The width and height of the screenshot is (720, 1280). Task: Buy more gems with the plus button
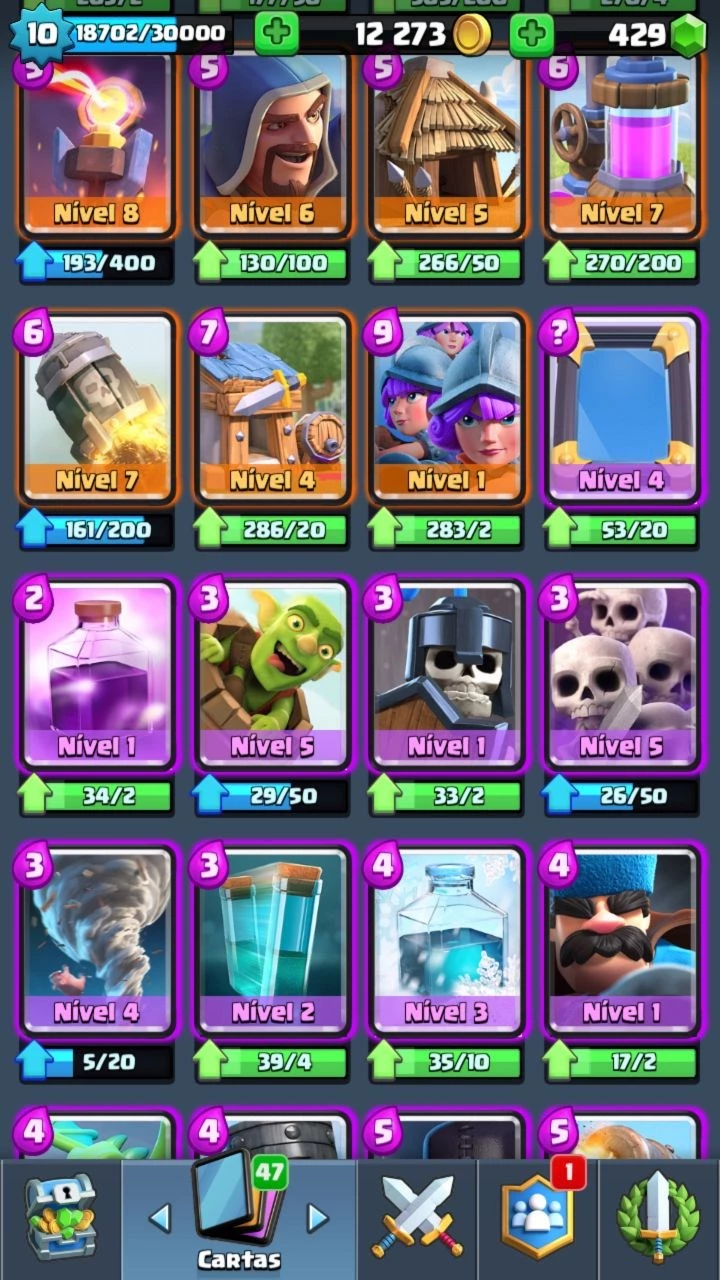tap(532, 35)
